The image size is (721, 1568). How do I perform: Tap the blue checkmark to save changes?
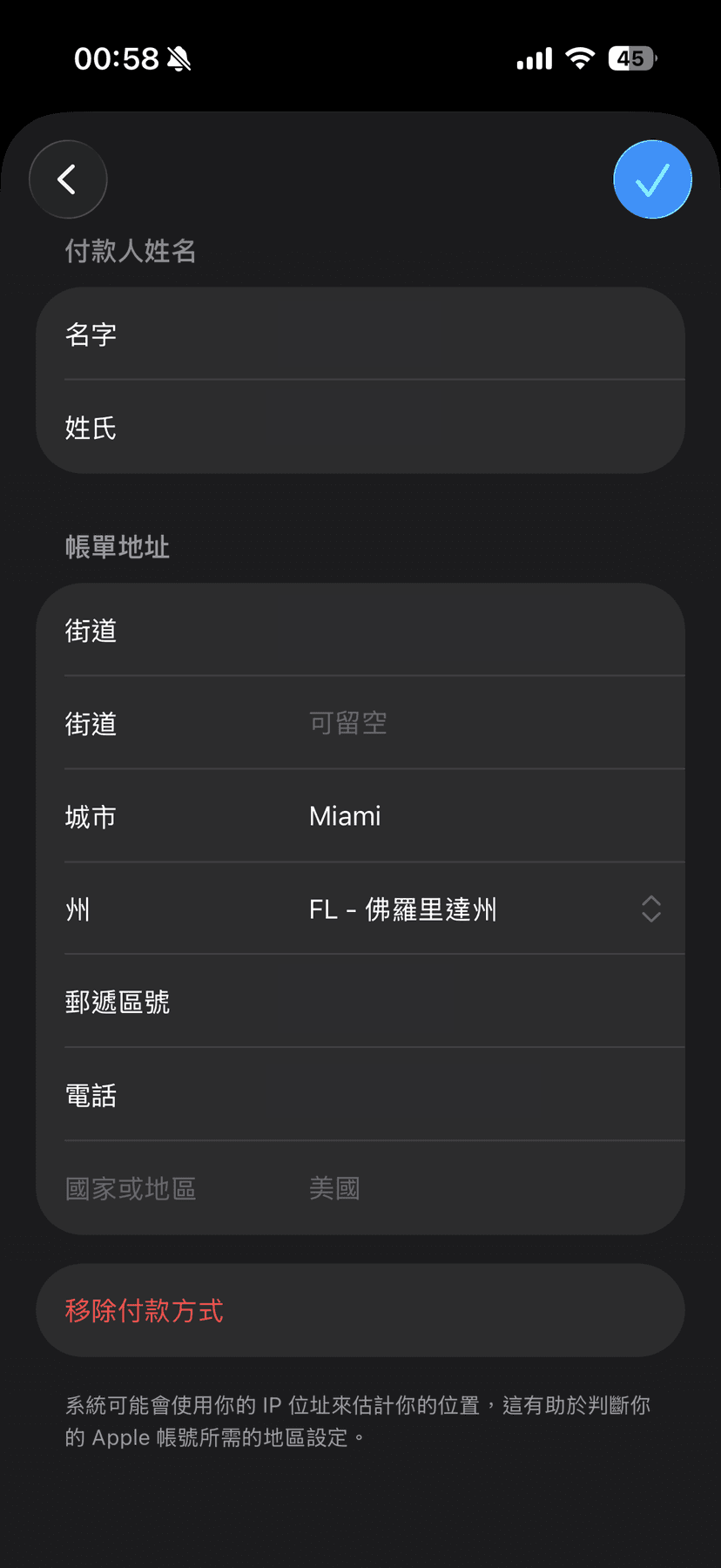tap(652, 179)
